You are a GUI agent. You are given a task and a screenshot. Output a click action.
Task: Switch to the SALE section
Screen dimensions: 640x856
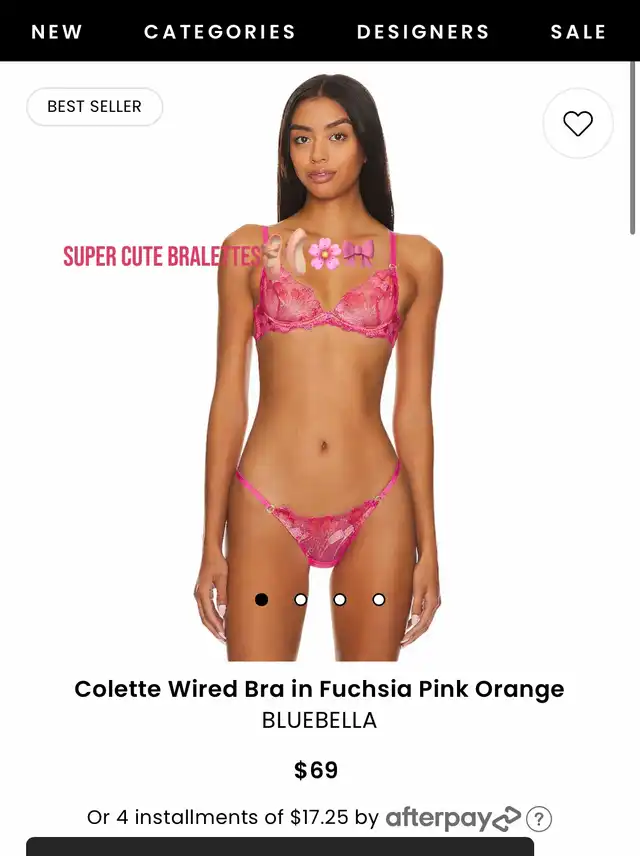578,32
